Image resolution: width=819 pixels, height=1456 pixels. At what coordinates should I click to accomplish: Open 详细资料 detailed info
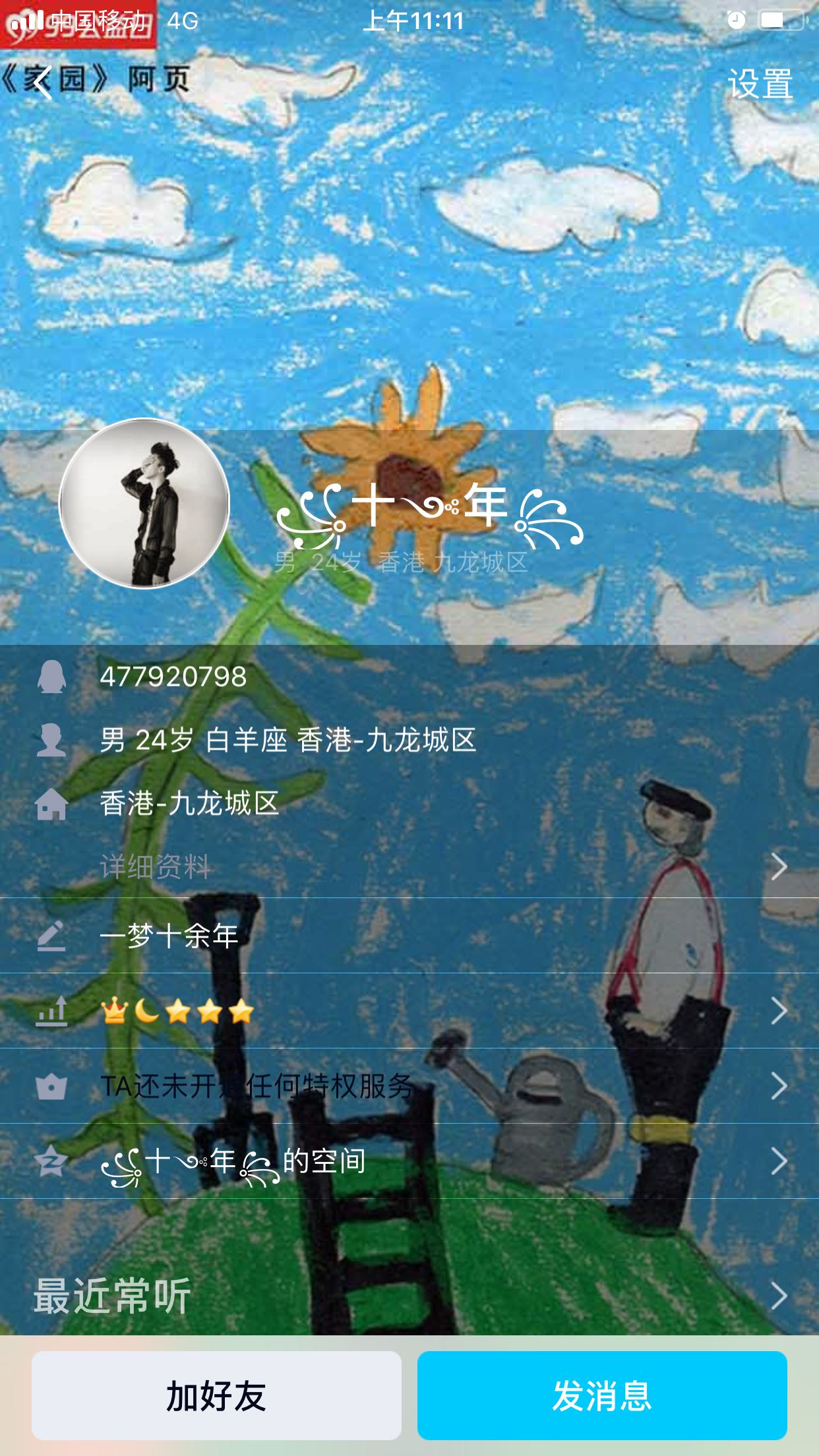(409, 866)
